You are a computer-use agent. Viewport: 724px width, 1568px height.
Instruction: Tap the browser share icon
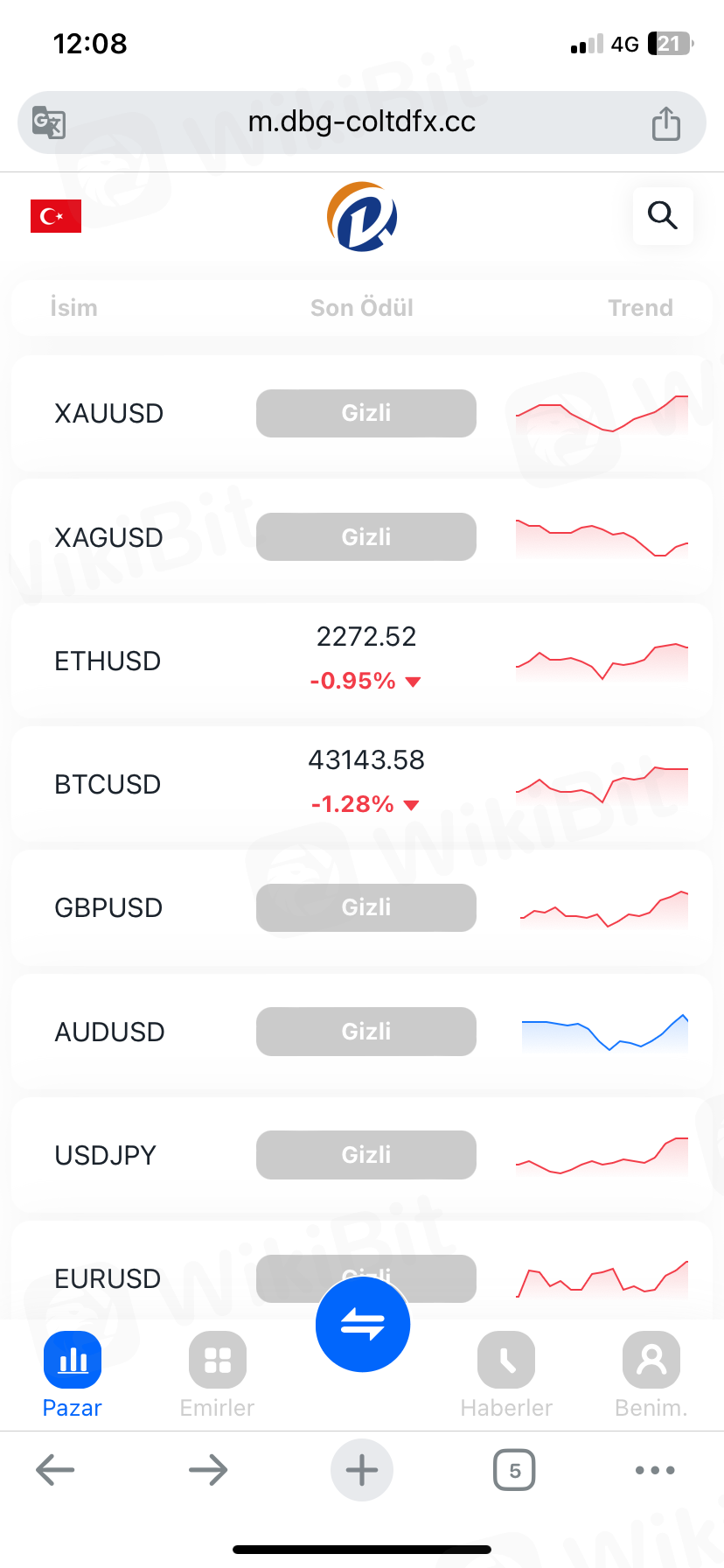[x=665, y=123]
